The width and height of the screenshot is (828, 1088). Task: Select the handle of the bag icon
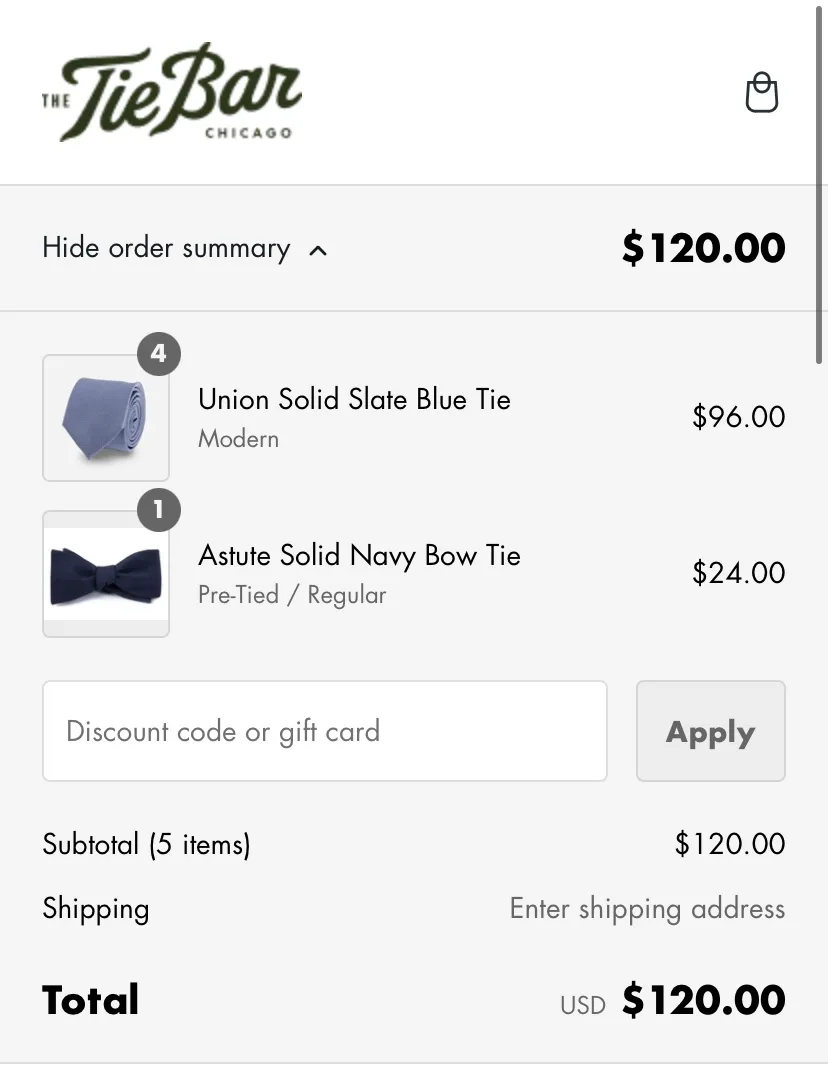point(762,77)
